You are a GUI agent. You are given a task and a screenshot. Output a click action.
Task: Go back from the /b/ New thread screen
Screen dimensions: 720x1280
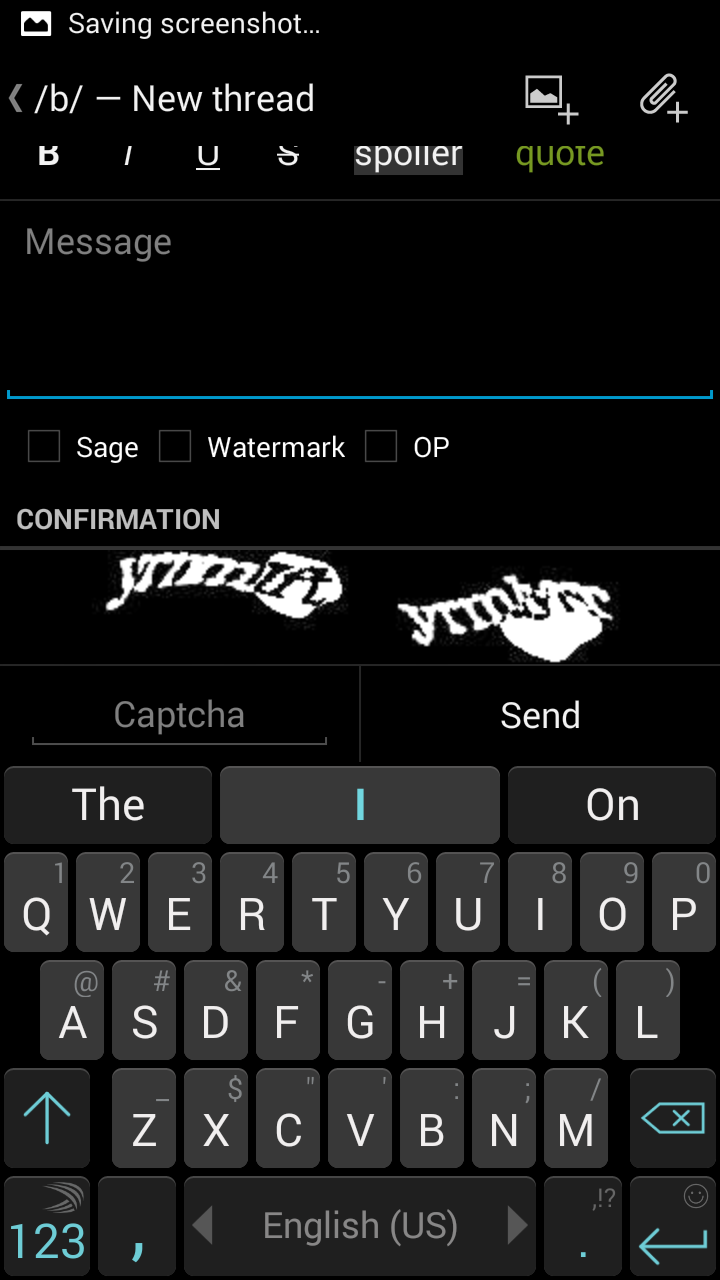pos(18,99)
